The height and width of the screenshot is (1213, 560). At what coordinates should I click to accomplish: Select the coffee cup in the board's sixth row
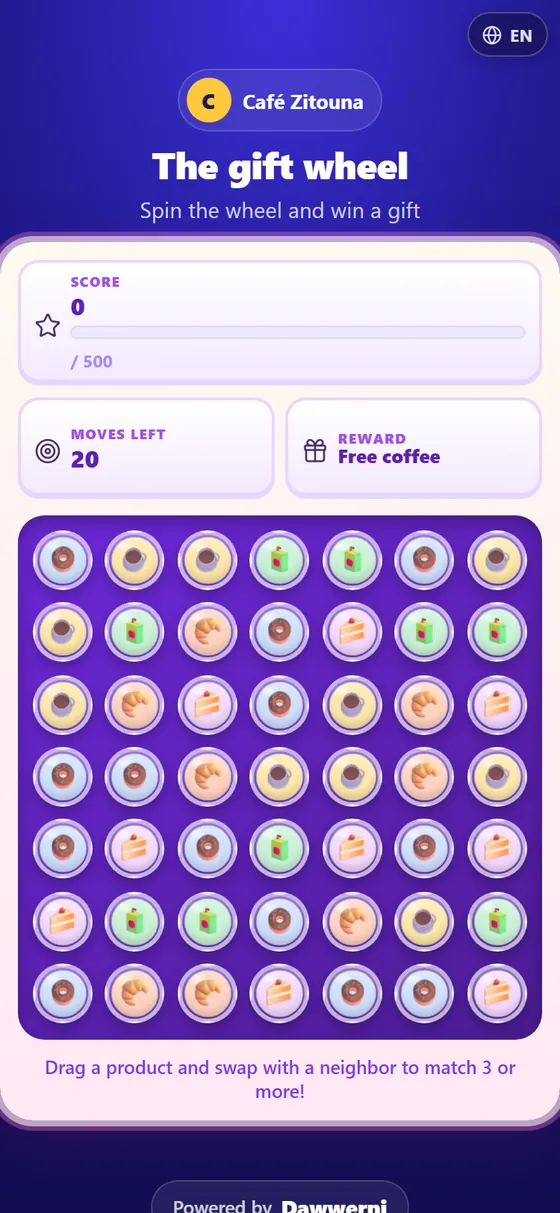pos(423,920)
